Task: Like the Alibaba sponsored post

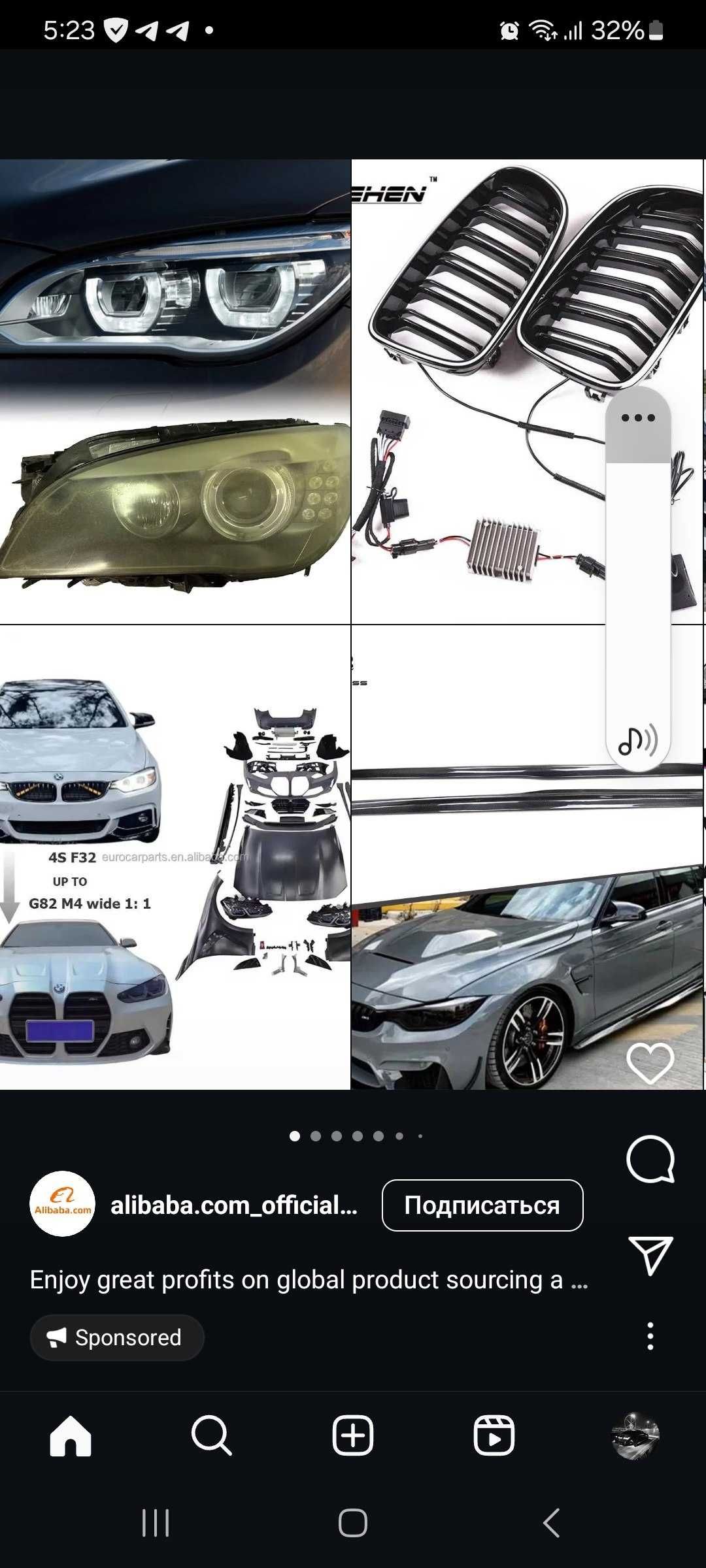Action: point(650,1063)
